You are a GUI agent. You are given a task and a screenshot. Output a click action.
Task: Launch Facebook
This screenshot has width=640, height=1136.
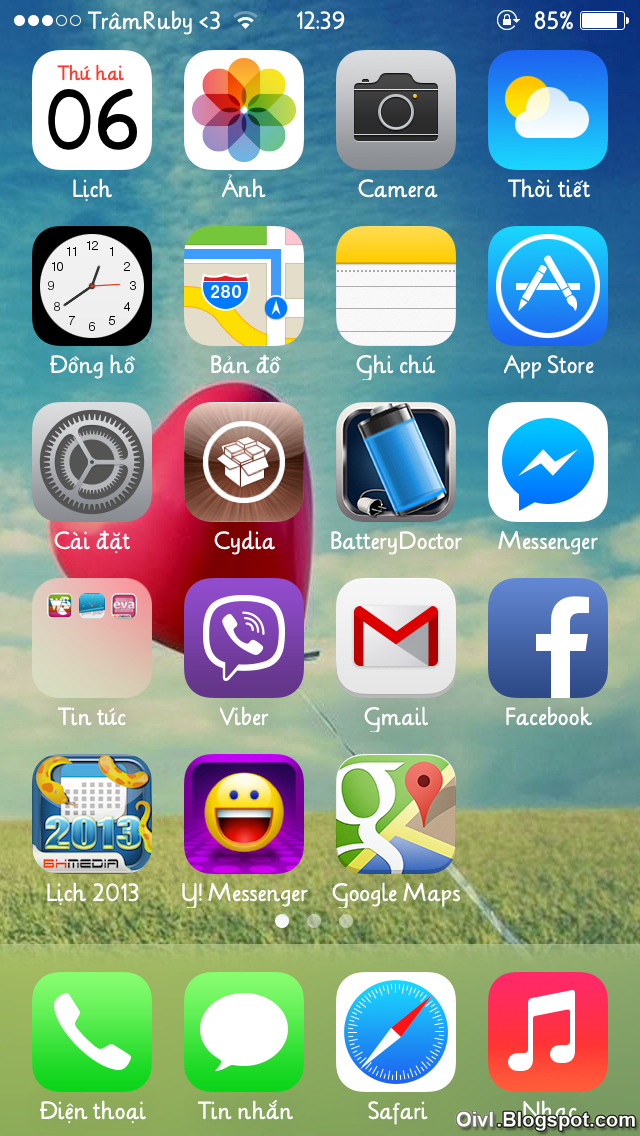point(548,638)
